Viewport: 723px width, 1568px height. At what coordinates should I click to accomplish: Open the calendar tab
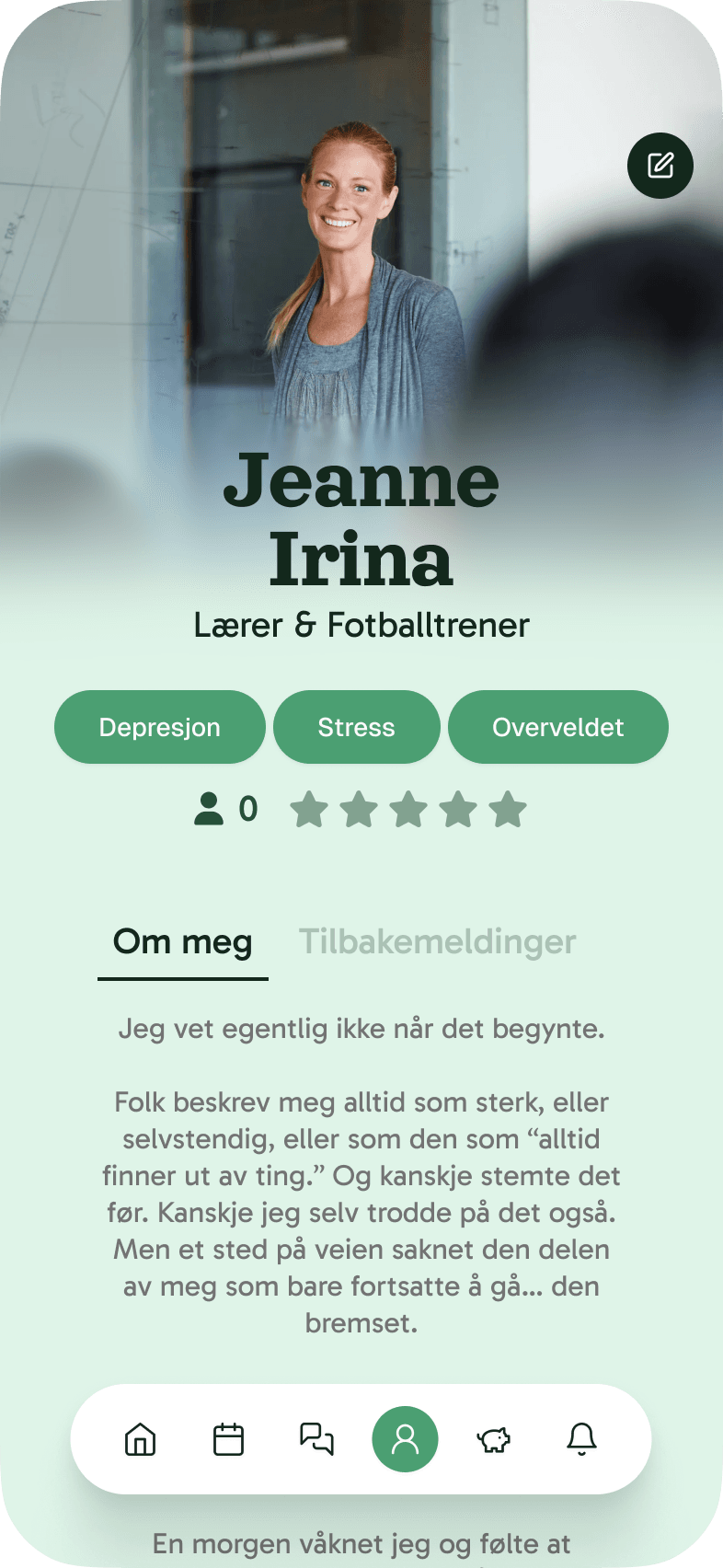coord(228,1439)
